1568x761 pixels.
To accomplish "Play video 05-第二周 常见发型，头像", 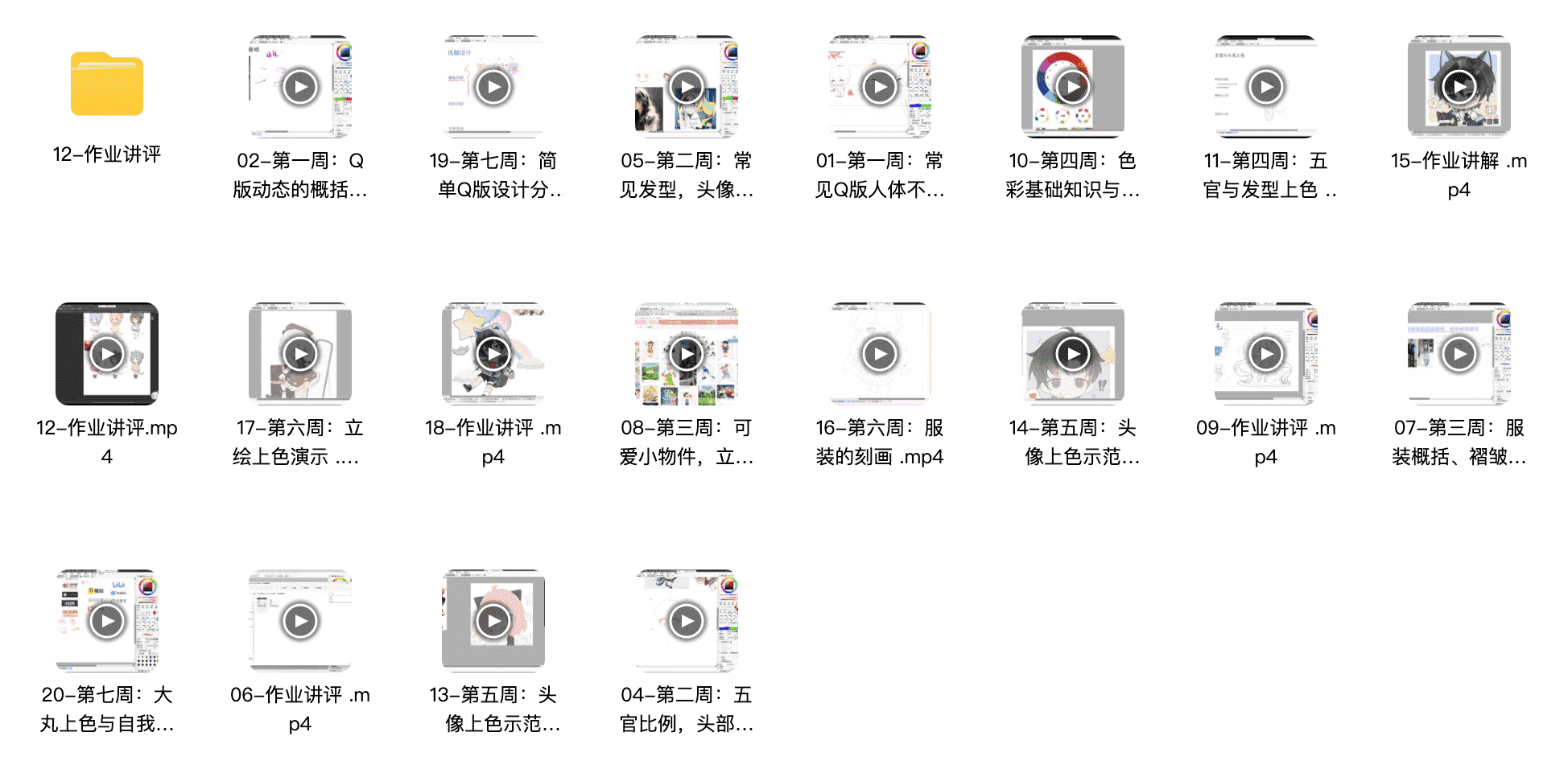I will (687, 87).
